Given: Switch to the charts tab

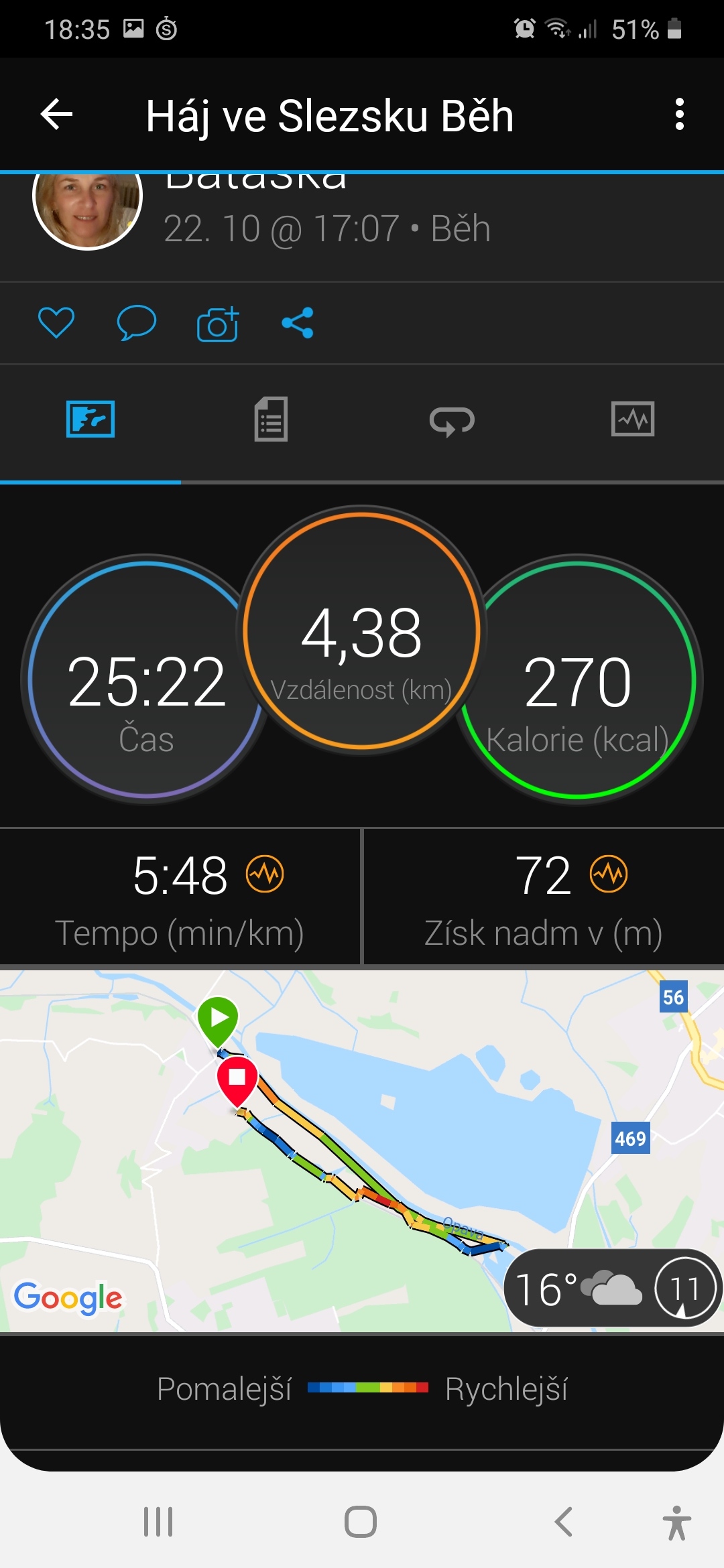Looking at the screenshot, I should 633,419.
